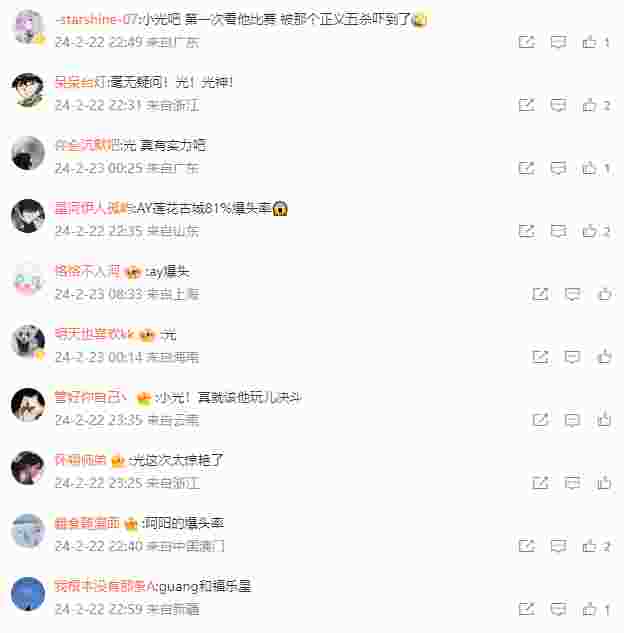624x633 pixels.
Task: Like the comment '毫无疑问！光！光神！'
Action: (x=590, y=105)
